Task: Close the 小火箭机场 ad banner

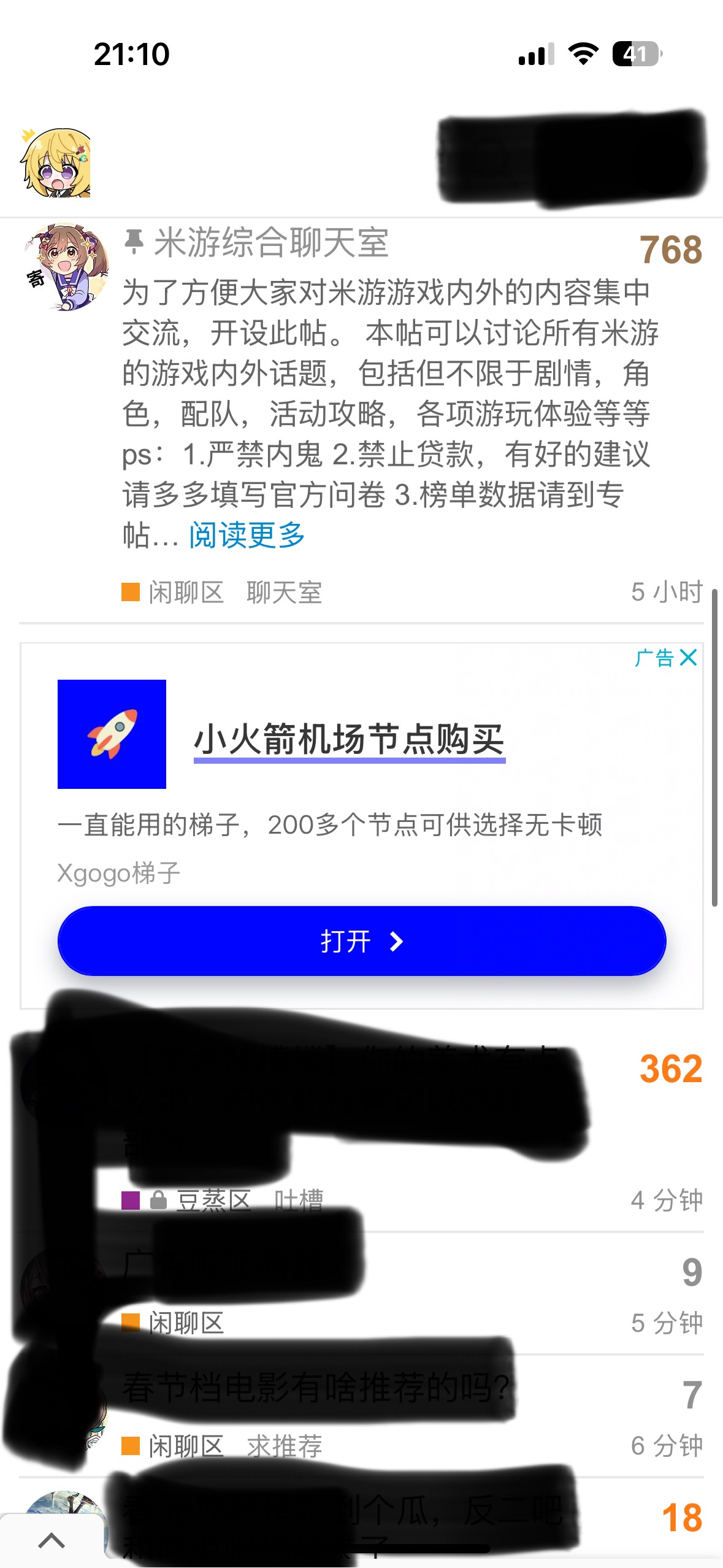Action: pos(689,658)
